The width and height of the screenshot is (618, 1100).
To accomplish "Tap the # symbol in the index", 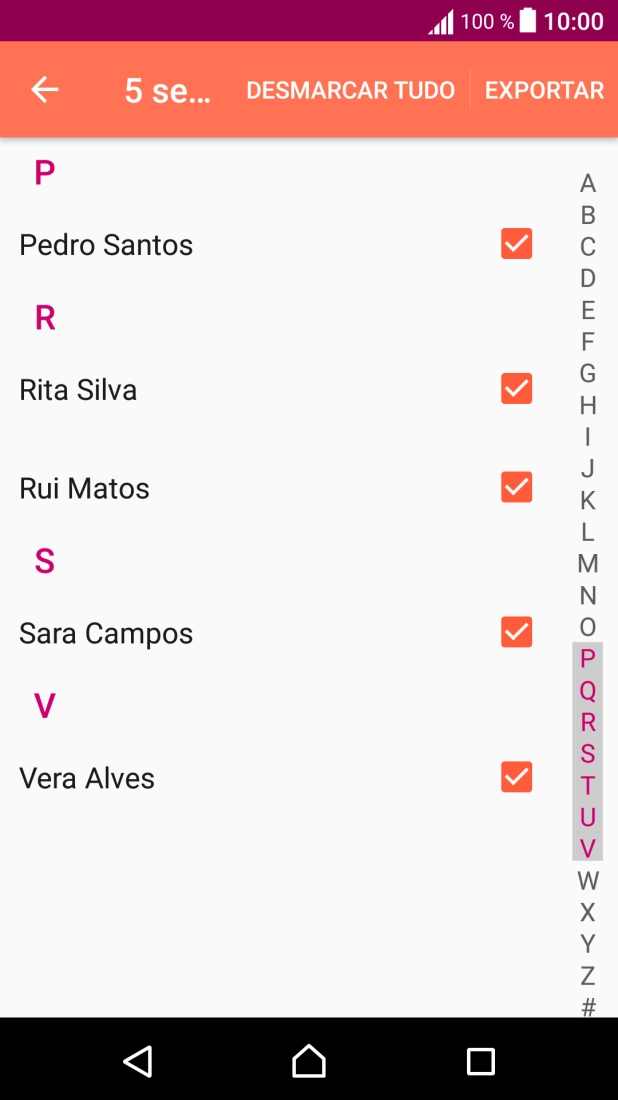I will click(x=588, y=1007).
